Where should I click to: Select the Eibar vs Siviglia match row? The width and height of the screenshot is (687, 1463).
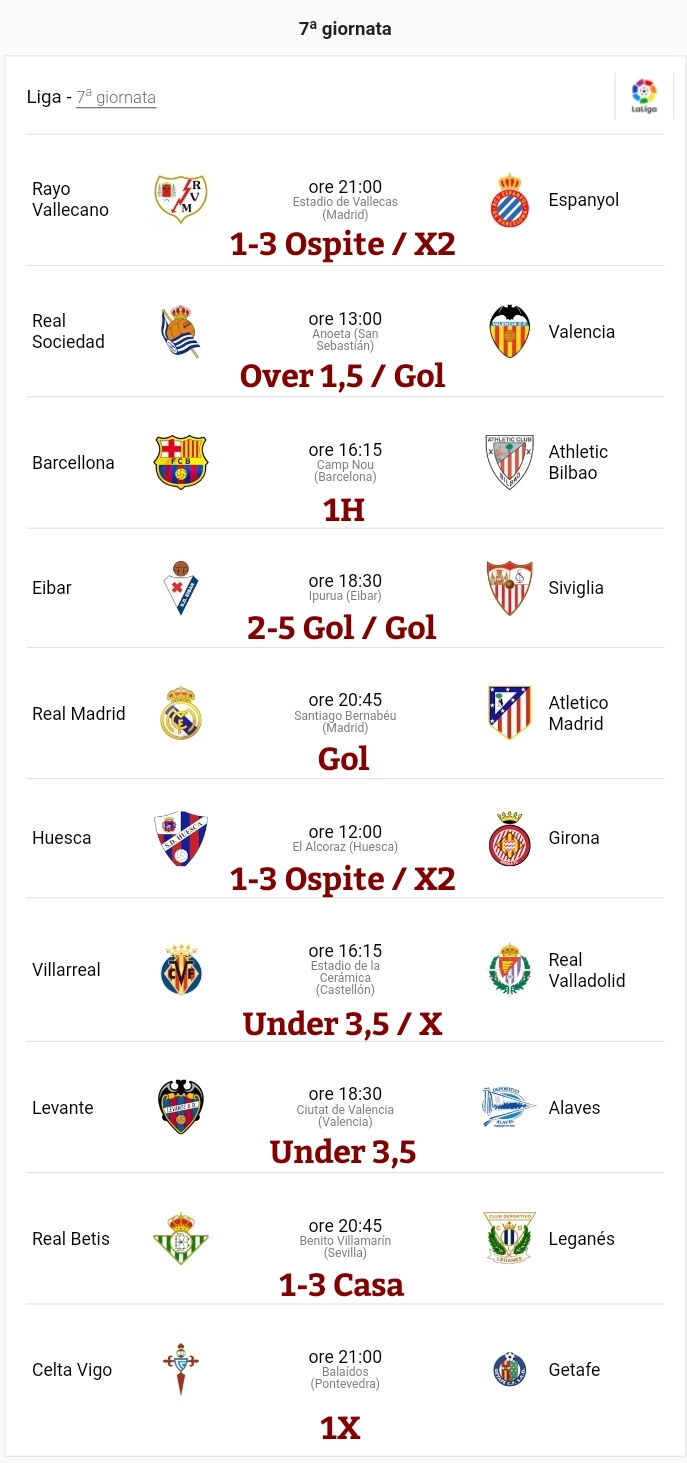(x=344, y=587)
